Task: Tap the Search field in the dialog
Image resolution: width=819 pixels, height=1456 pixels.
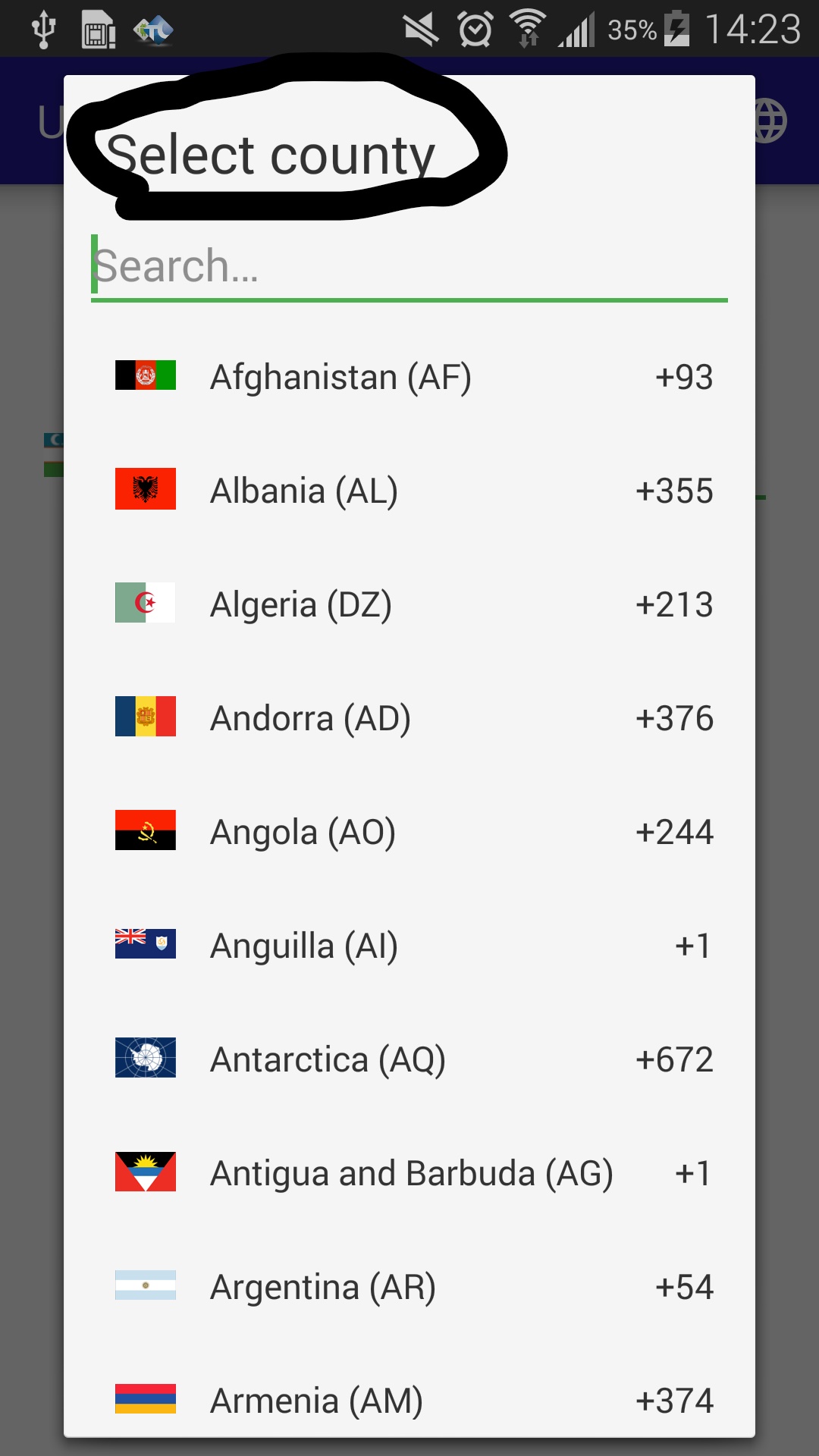Action: [x=409, y=267]
